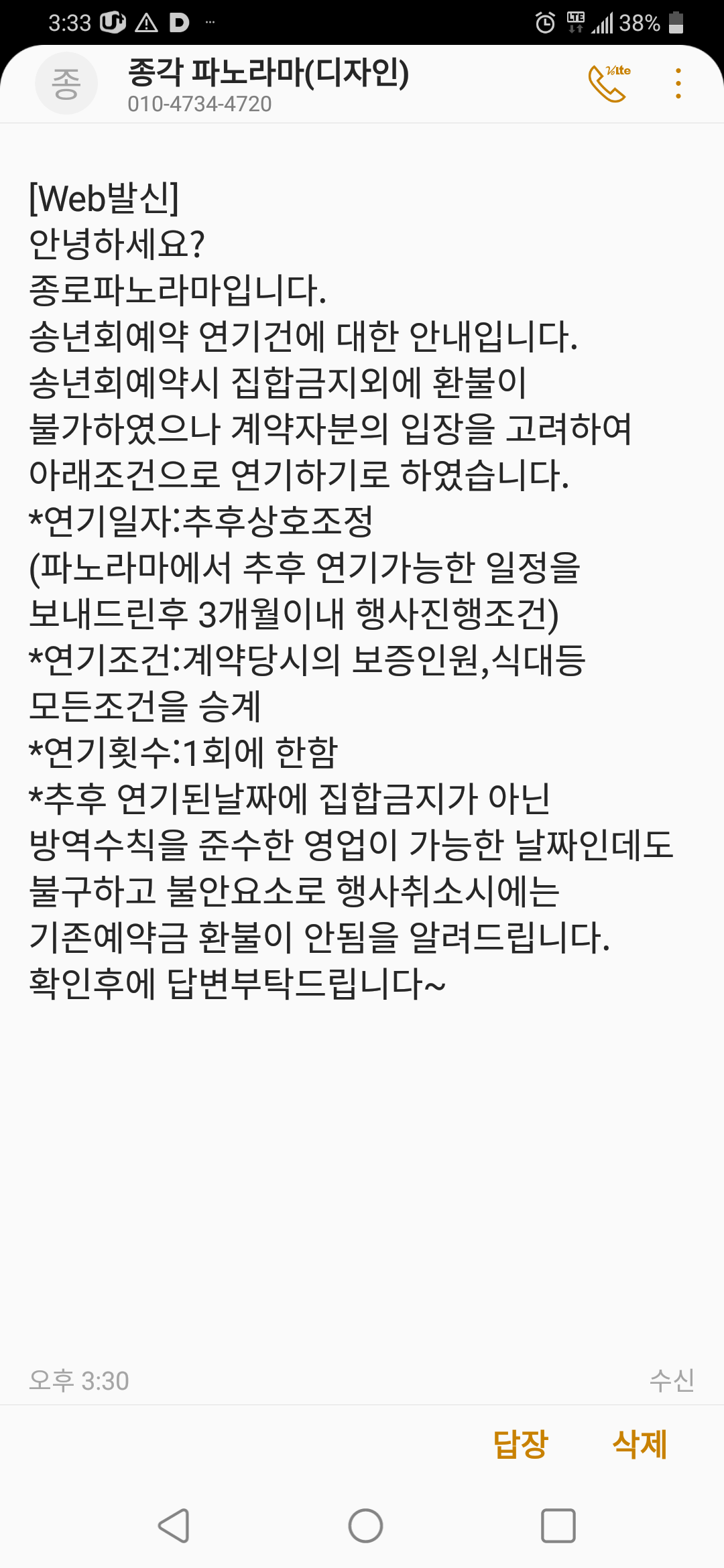The image size is (724, 1568).
Task: Tap the 종 contact avatar
Action: coord(66,84)
